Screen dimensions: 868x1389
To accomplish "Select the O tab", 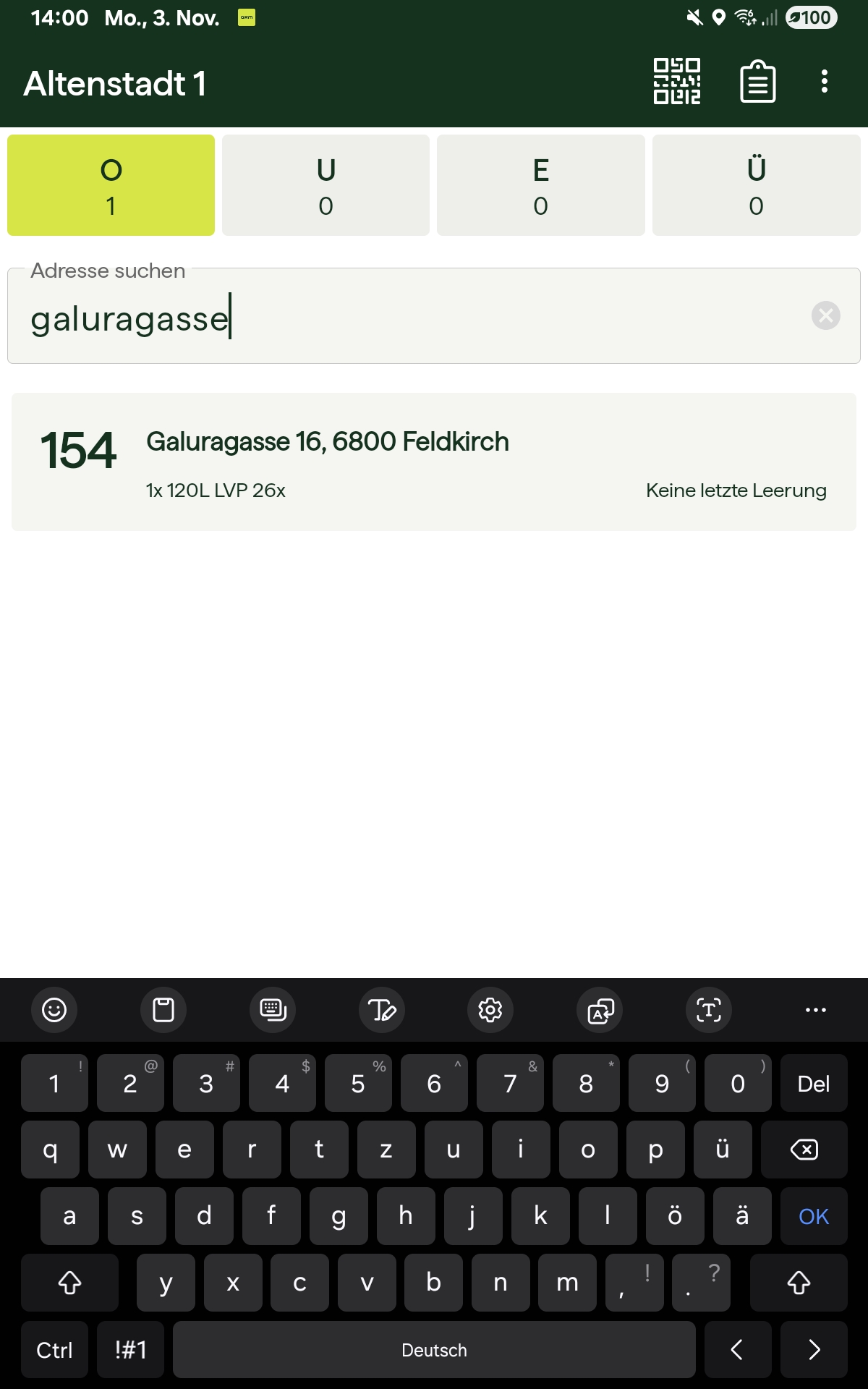I will (111, 185).
